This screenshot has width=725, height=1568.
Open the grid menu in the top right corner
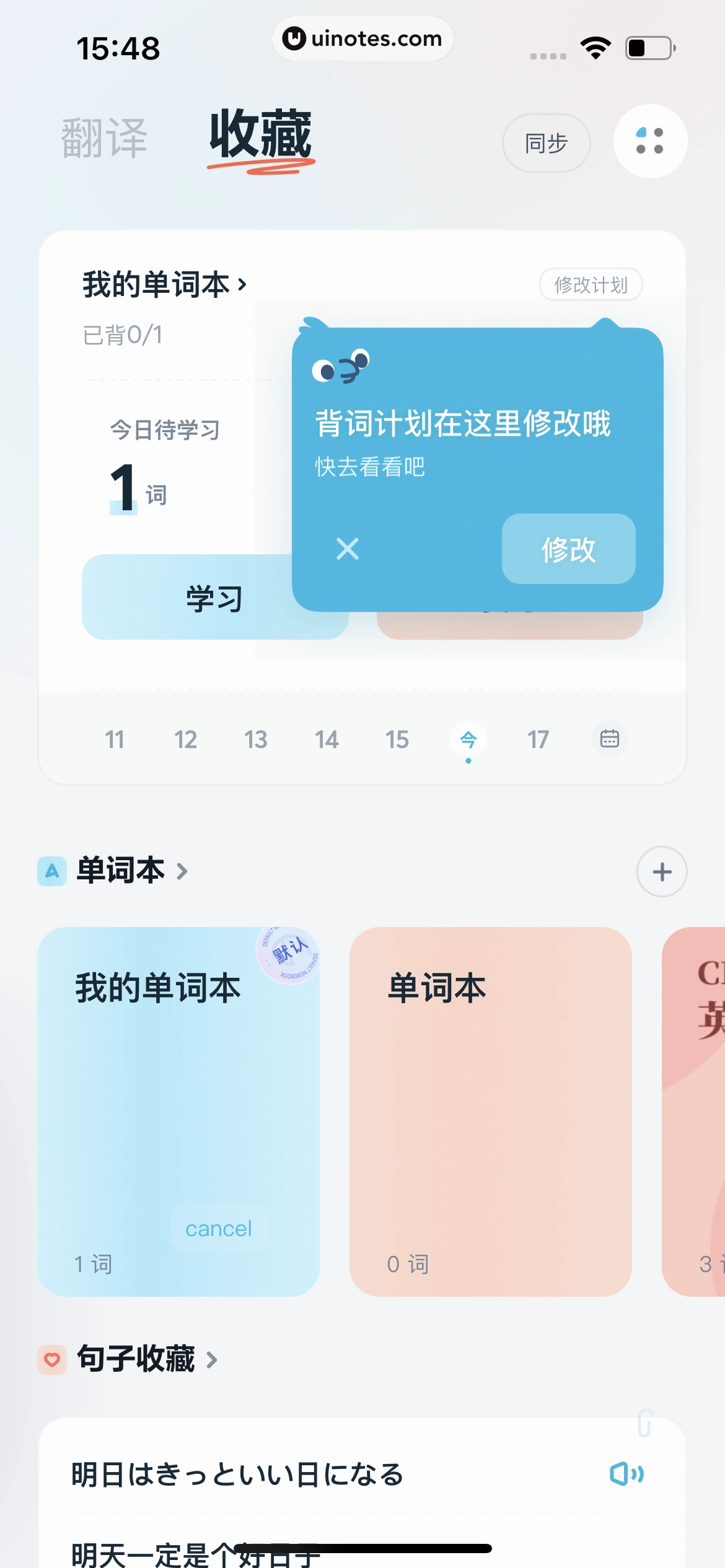[649, 141]
